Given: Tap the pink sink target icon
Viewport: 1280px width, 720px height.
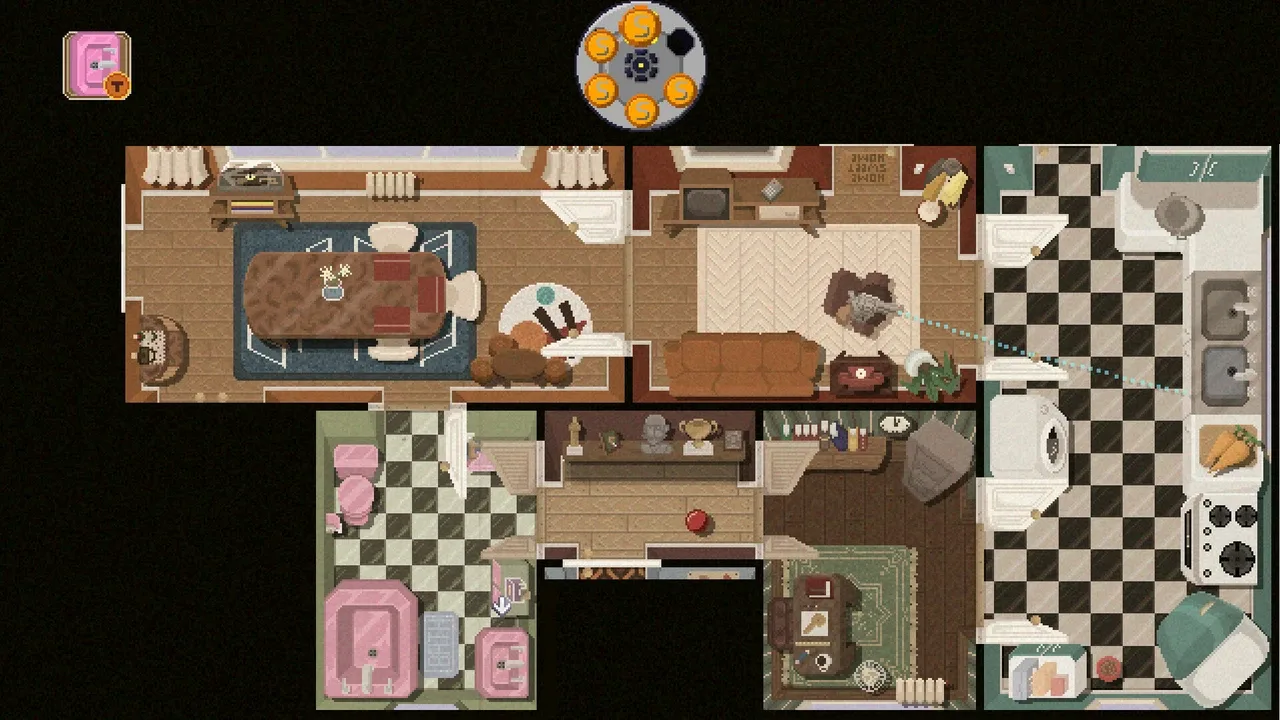Looking at the screenshot, I should (x=96, y=65).
